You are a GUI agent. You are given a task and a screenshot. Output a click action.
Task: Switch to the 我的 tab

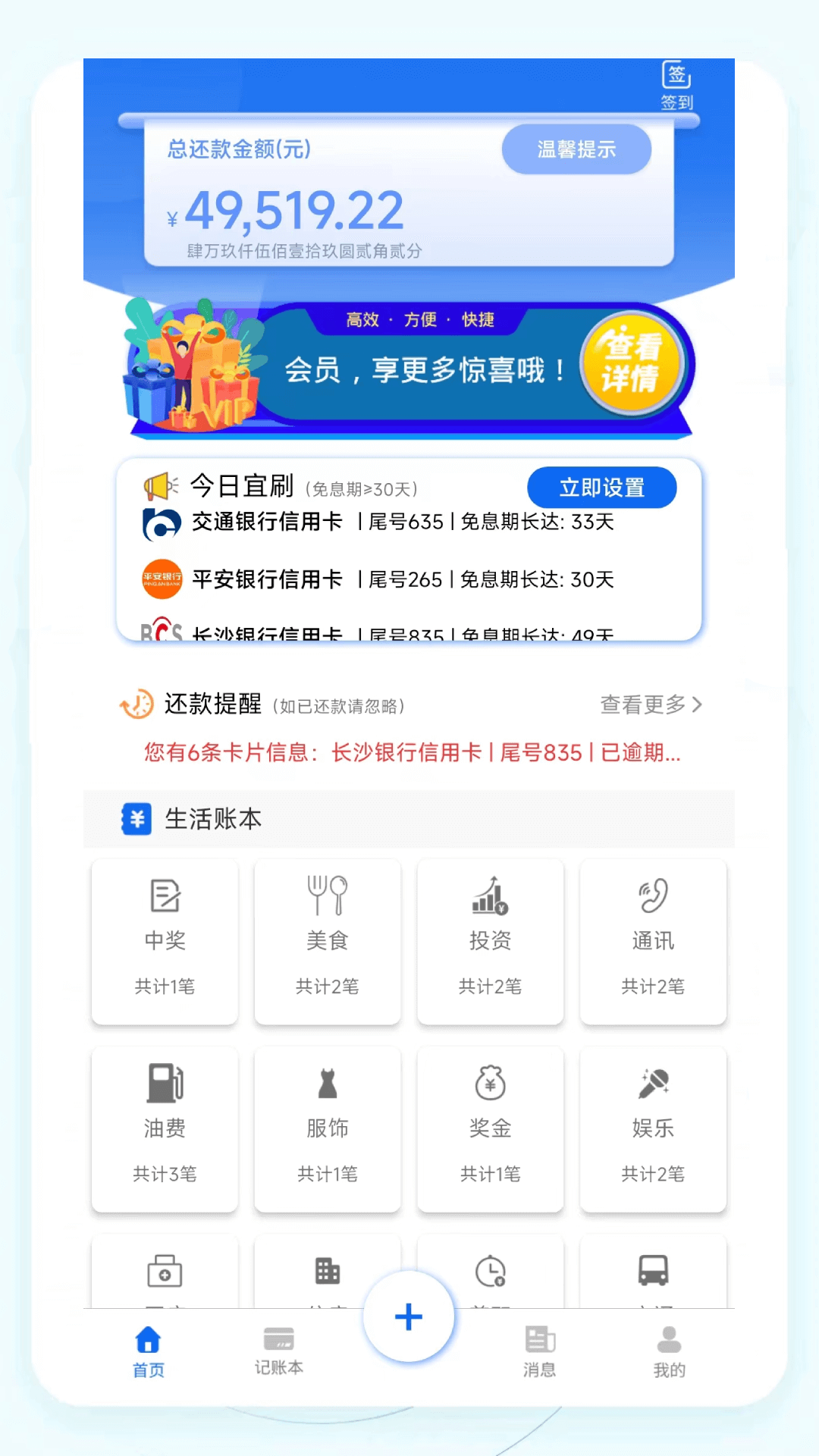[x=669, y=1351]
